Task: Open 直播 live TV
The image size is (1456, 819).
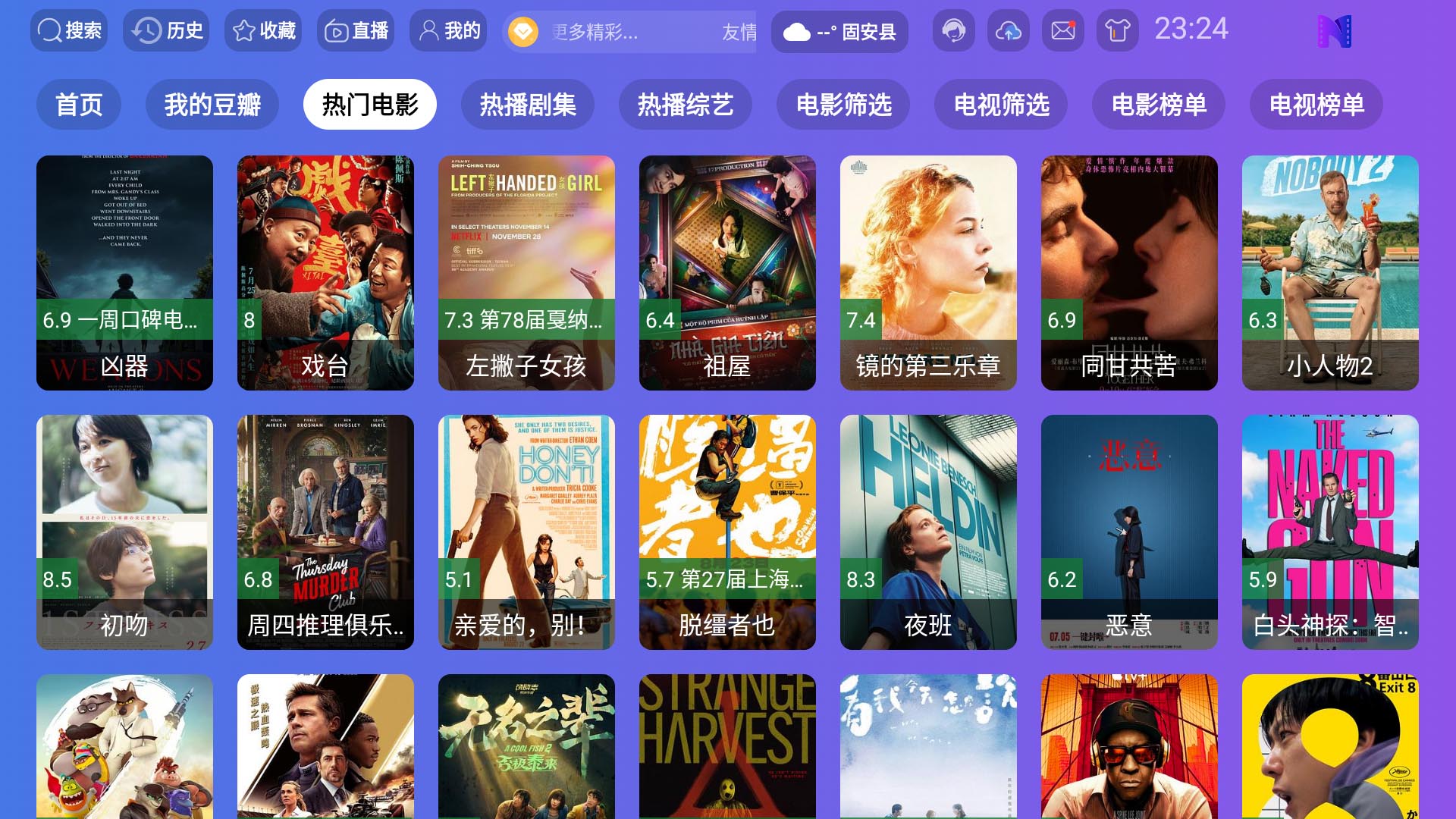Action: pos(356,31)
